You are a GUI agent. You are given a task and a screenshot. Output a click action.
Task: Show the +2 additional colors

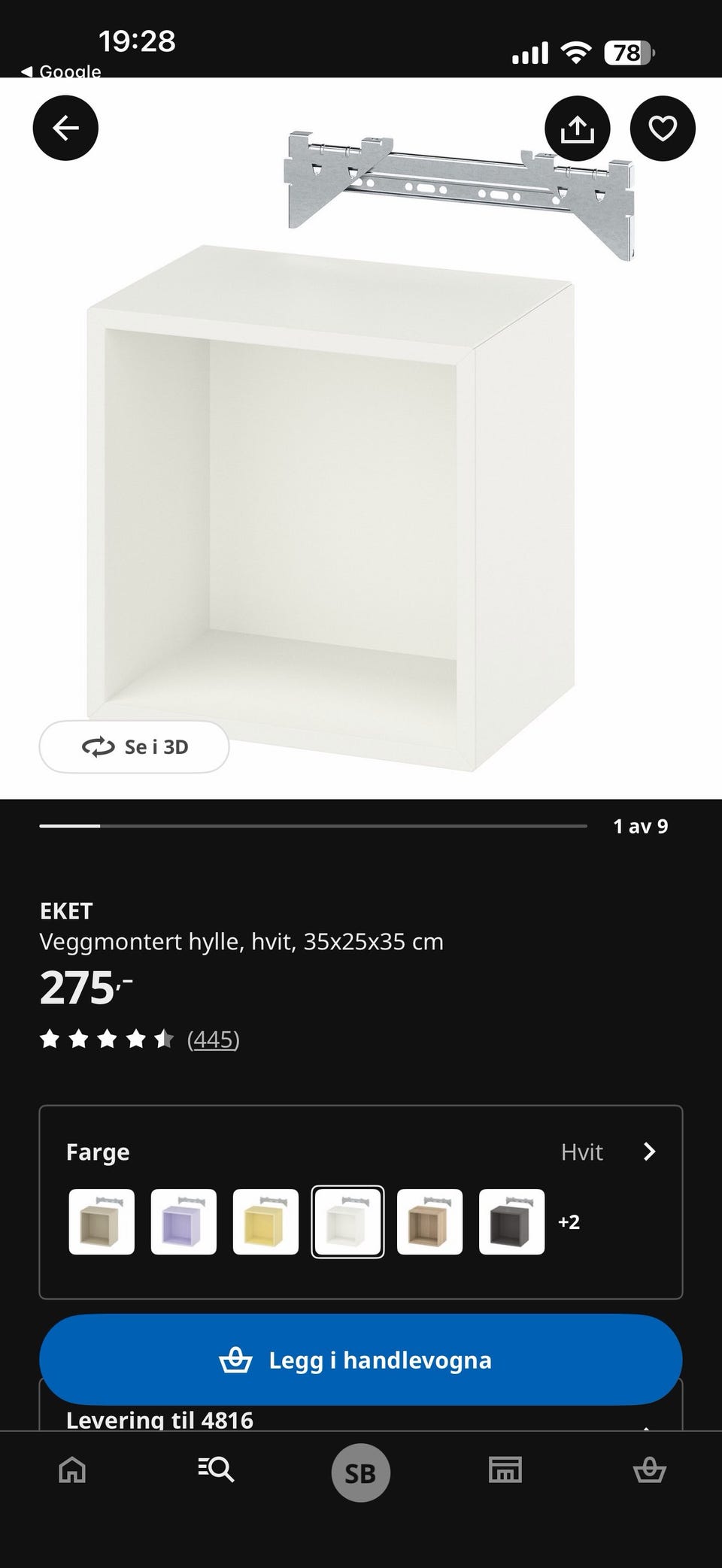pos(569,1221)
